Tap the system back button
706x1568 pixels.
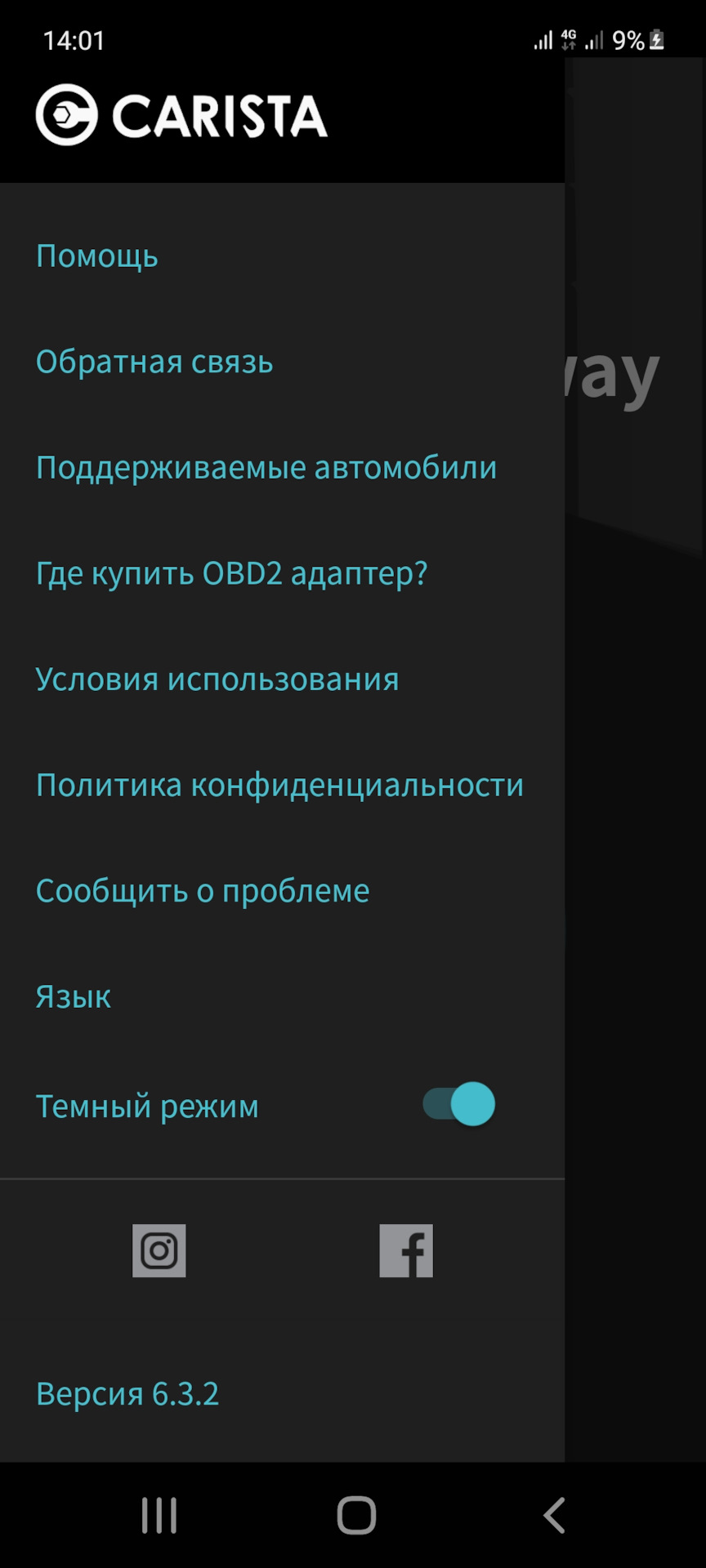tap(554, 1516)
